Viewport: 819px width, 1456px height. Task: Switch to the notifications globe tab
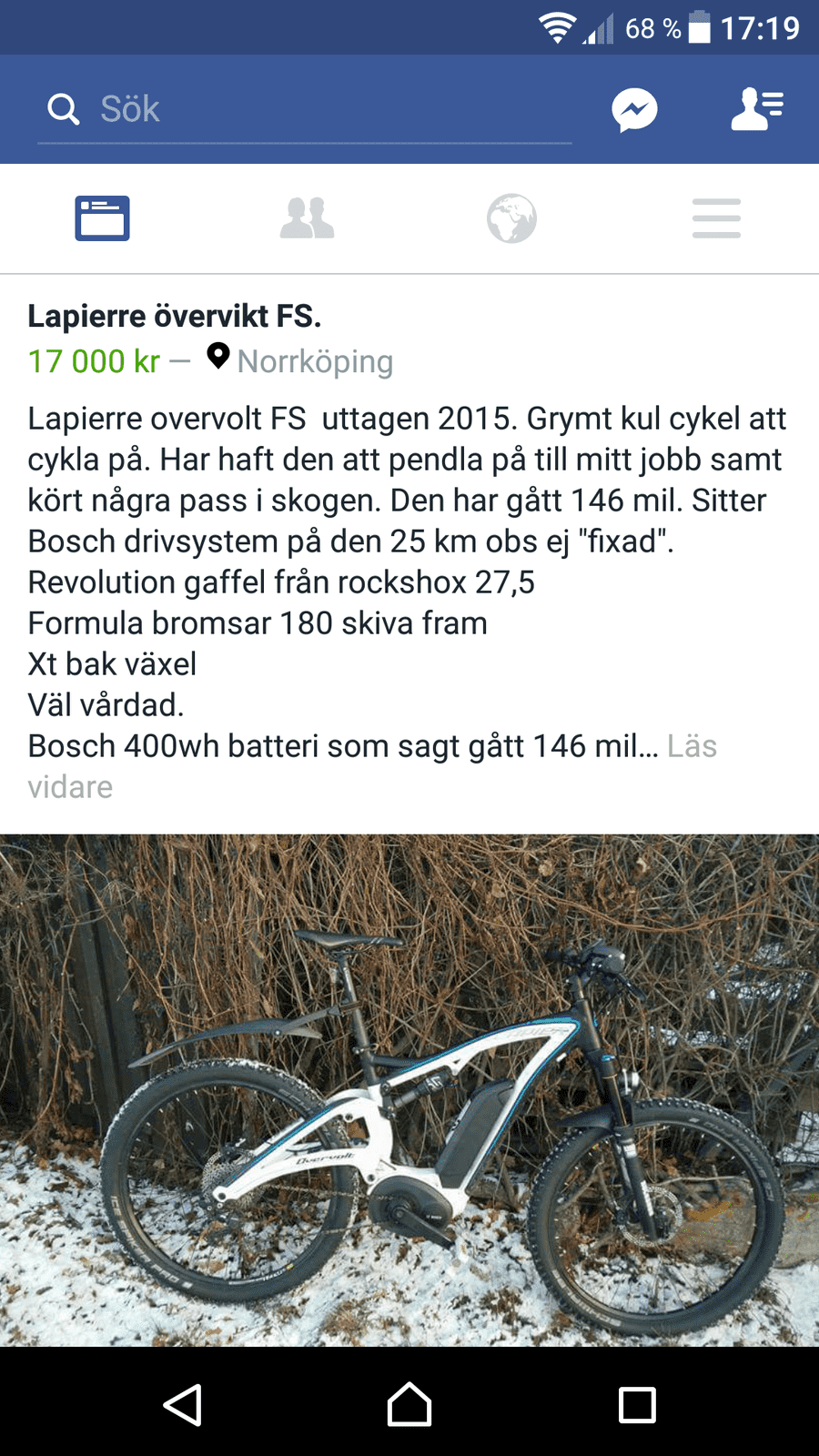[511, 218]
